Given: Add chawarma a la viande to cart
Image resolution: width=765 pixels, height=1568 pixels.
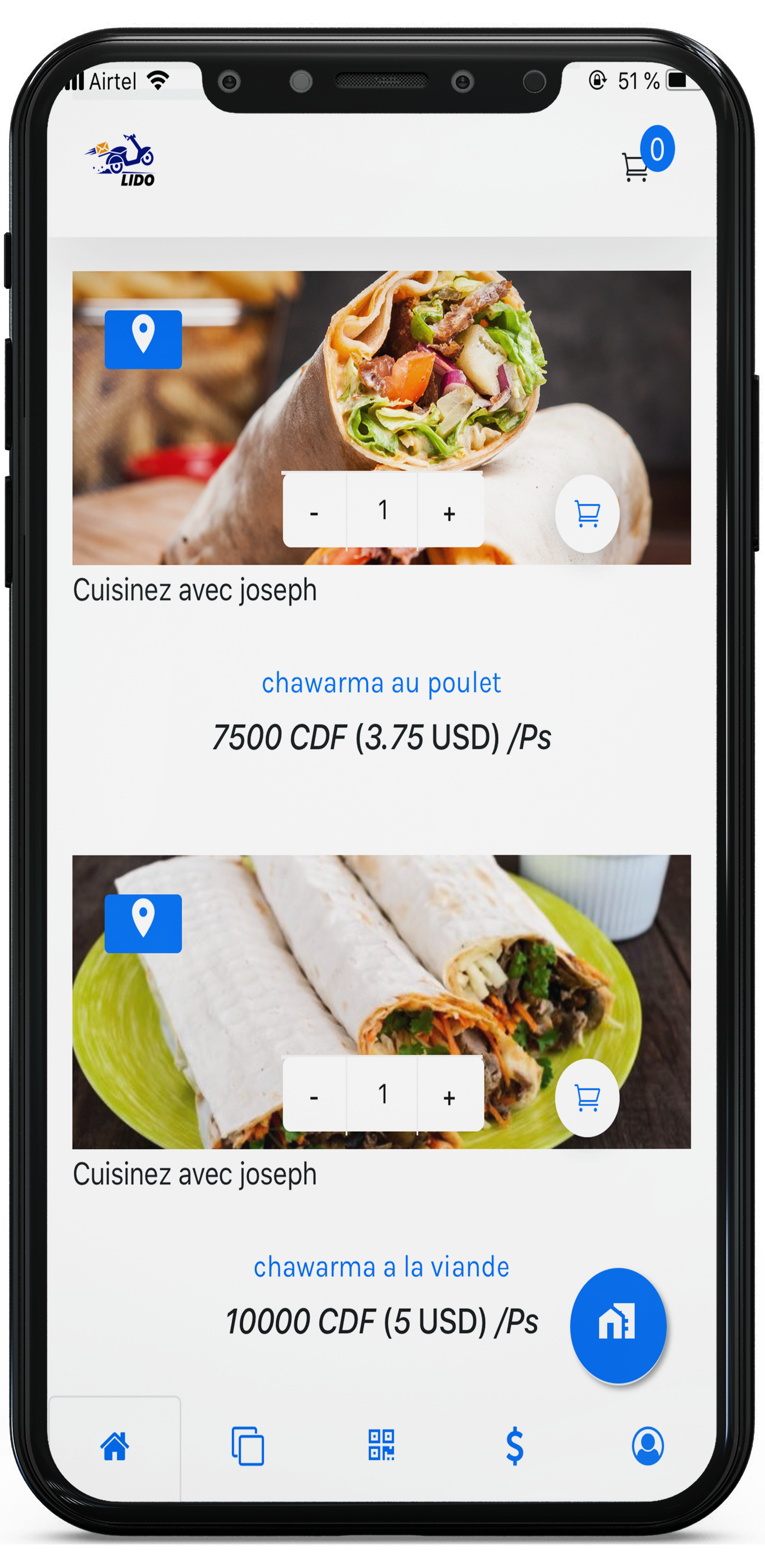Looking at the screenshot, I should point(587,1098).
